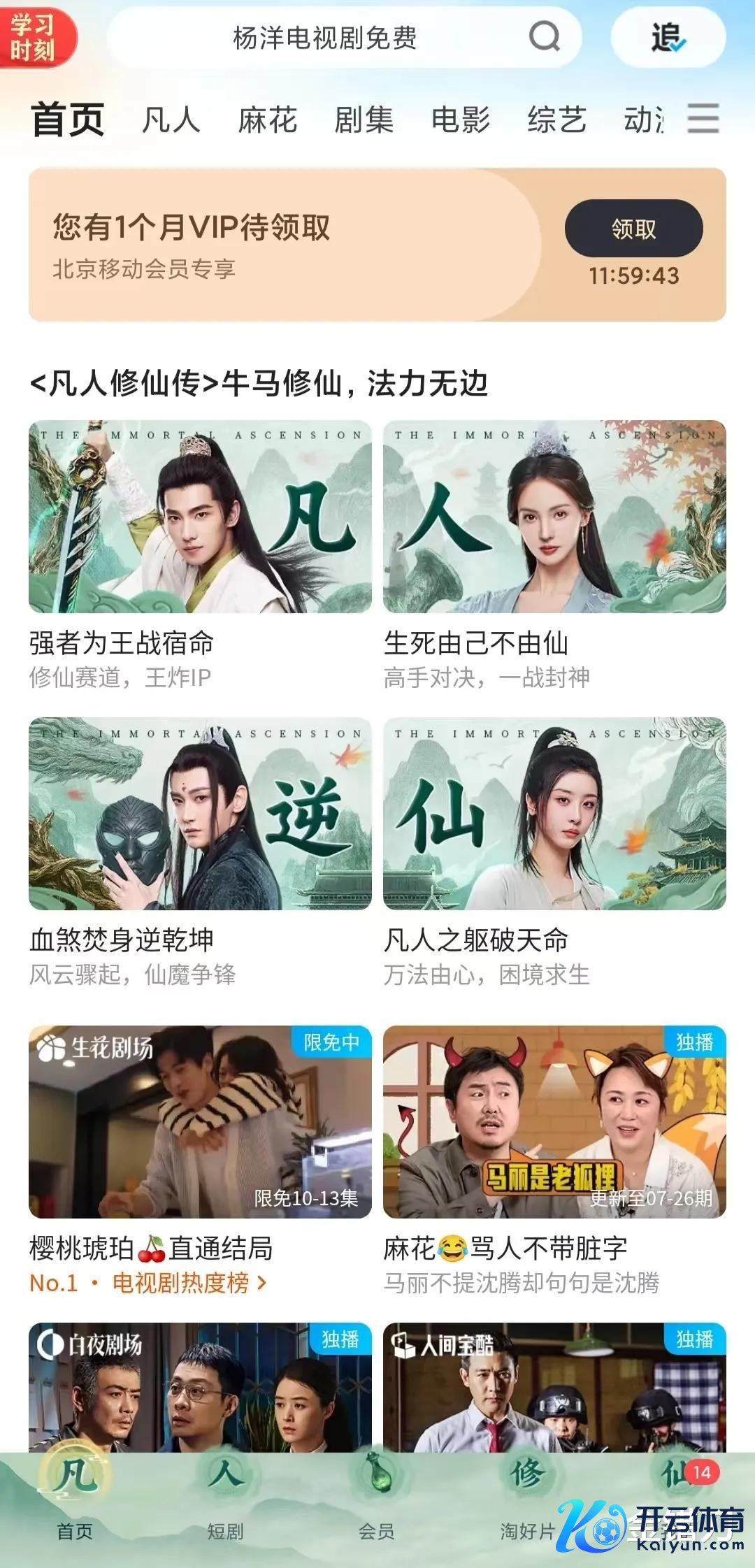Open the 追 follow list button
Screen dimensions: 755x1568
click(668, 38)
